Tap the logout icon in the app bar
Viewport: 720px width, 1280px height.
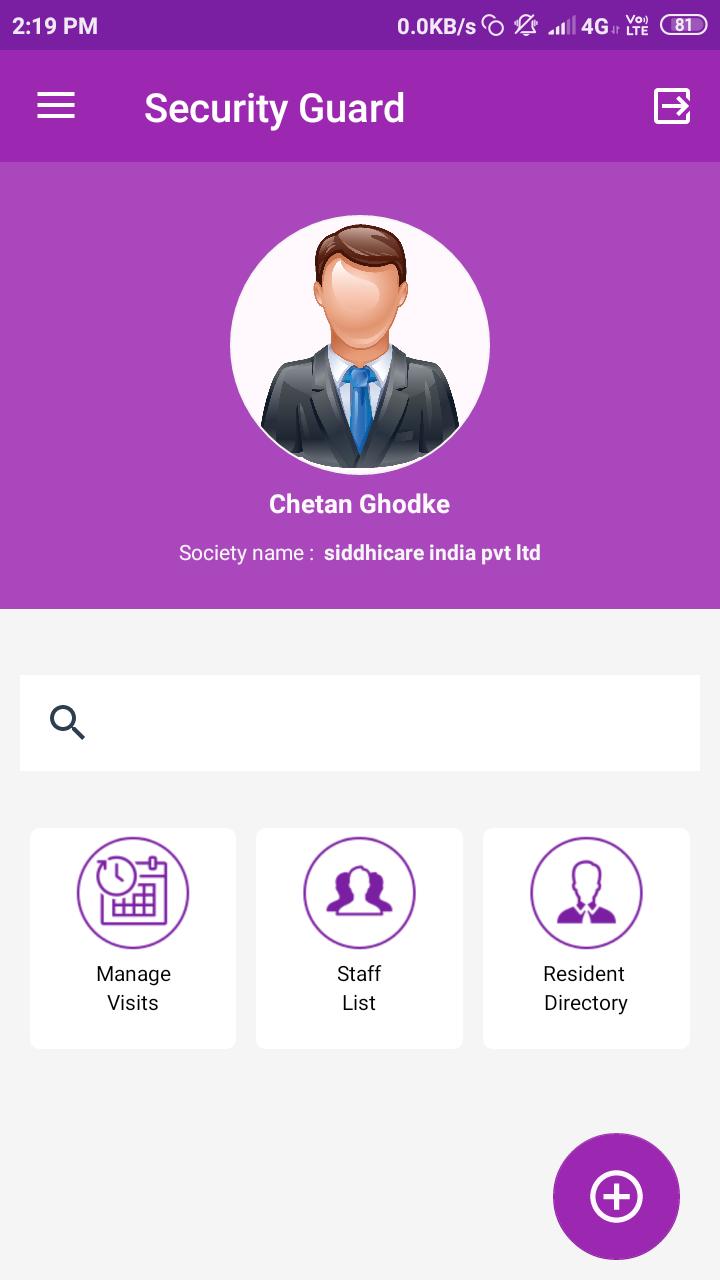(672, 106)
